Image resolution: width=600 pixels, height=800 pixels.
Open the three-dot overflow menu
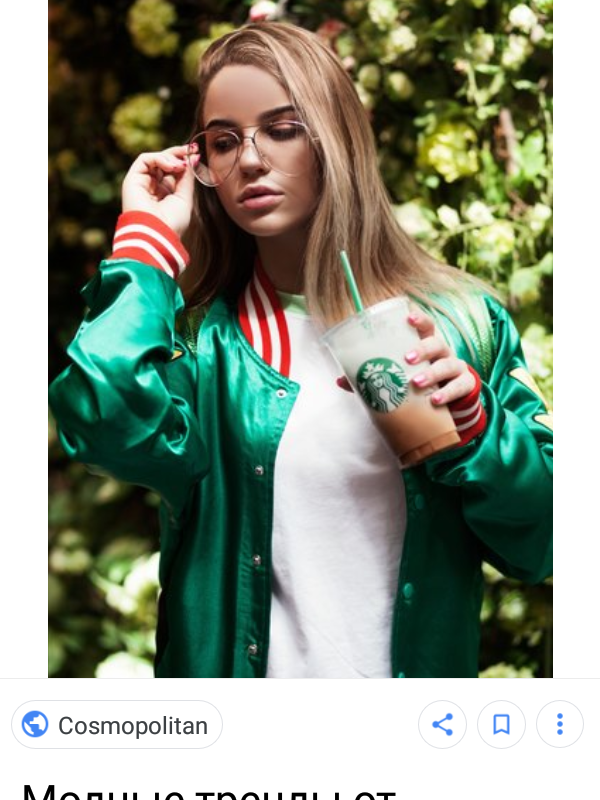[560, 724]
